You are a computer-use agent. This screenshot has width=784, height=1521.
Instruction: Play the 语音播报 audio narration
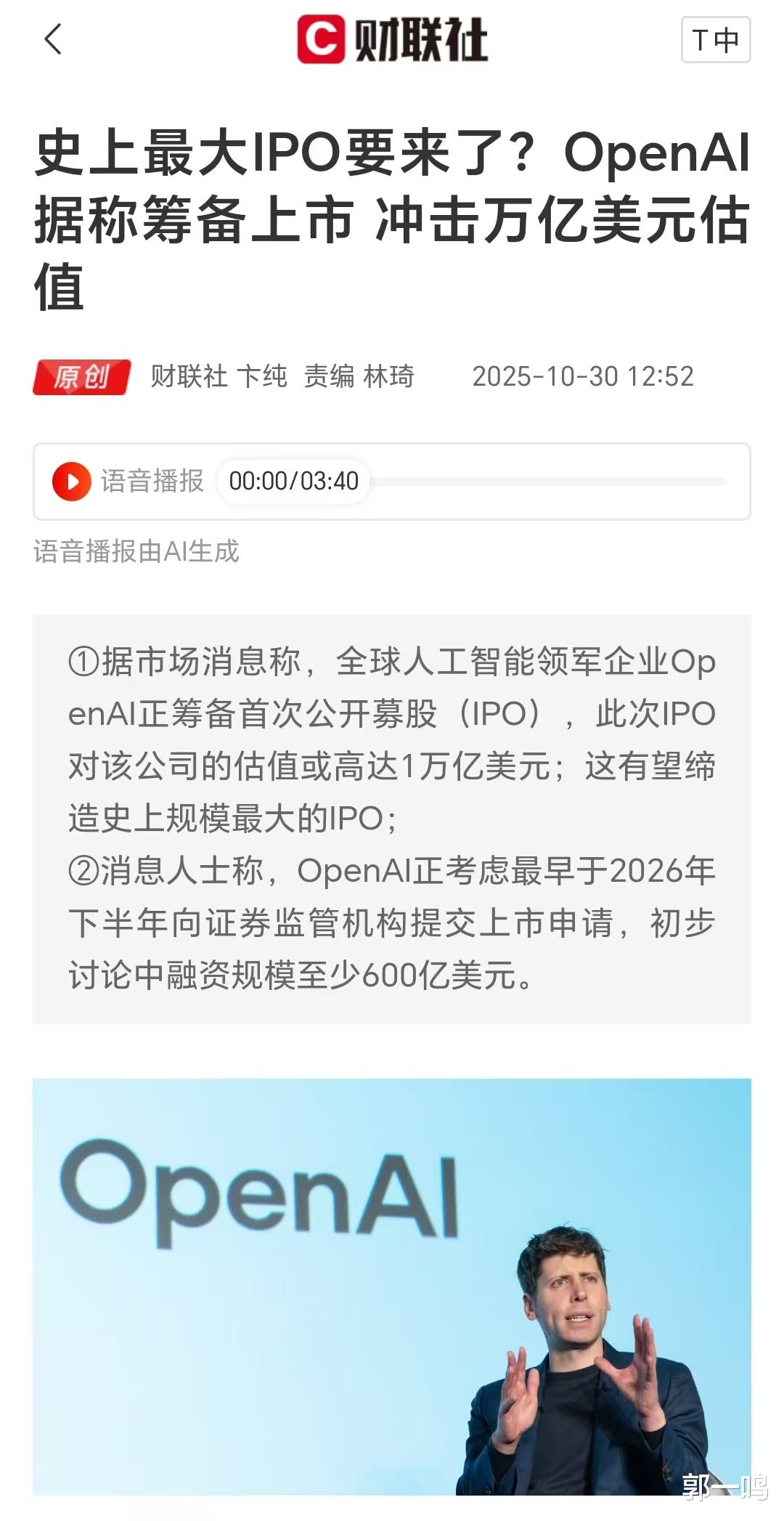click(72, 481)
